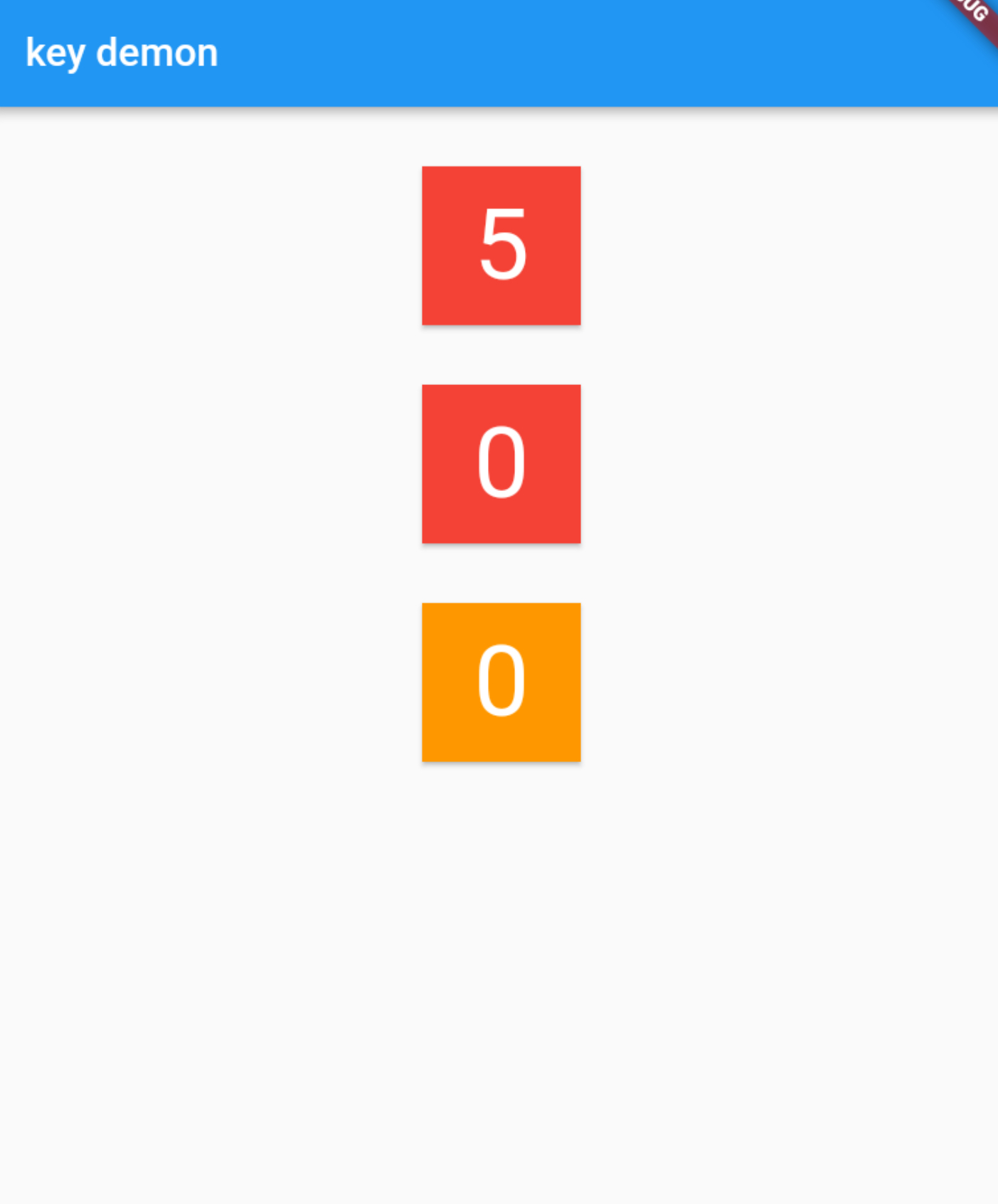Tap the orange box showing 0
Image resolution: width=998 pixels, height=1204 pixels.
pos(501,682)
